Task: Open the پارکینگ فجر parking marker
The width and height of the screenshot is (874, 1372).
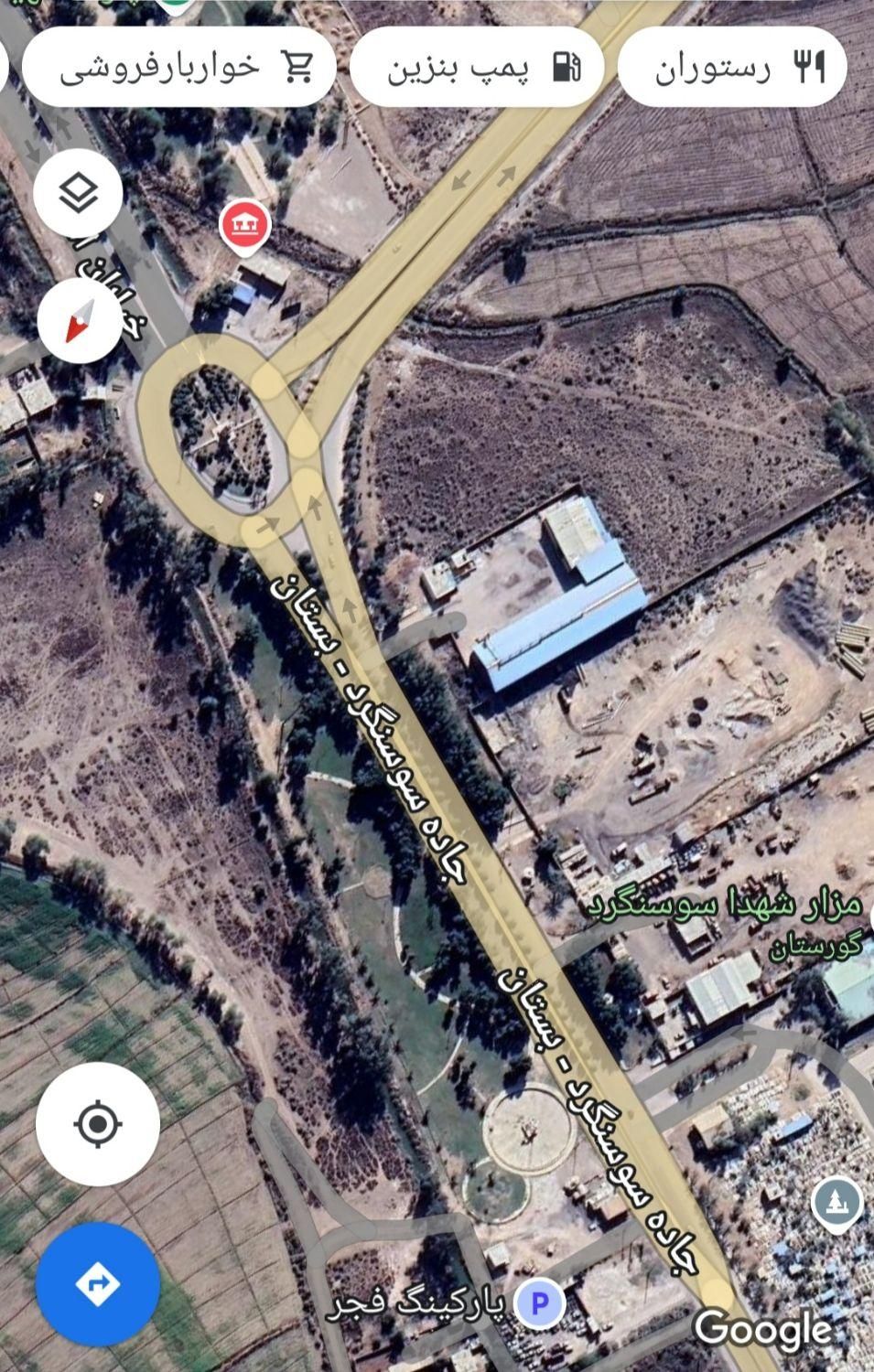Action: pos(540,1302)
